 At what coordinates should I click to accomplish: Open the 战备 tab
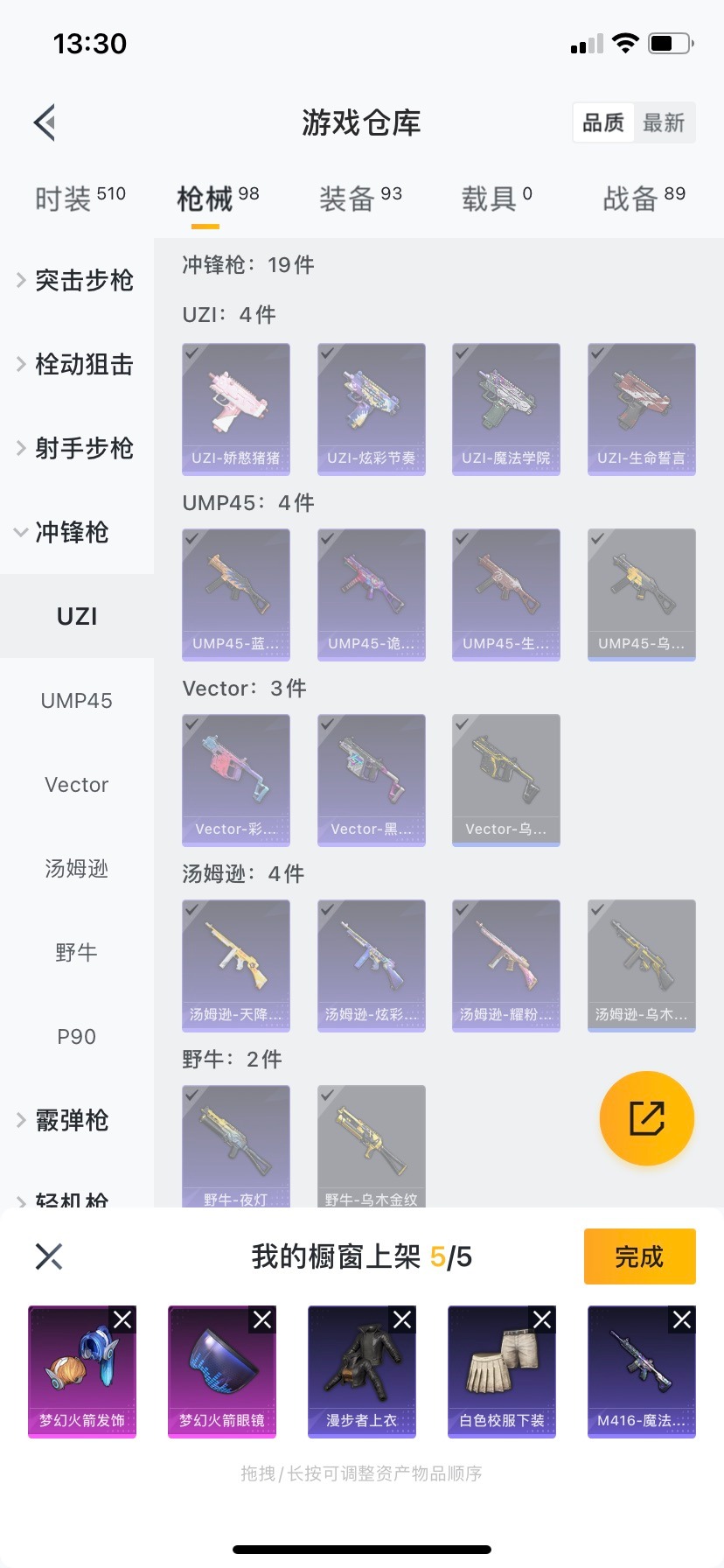point(644,199)
